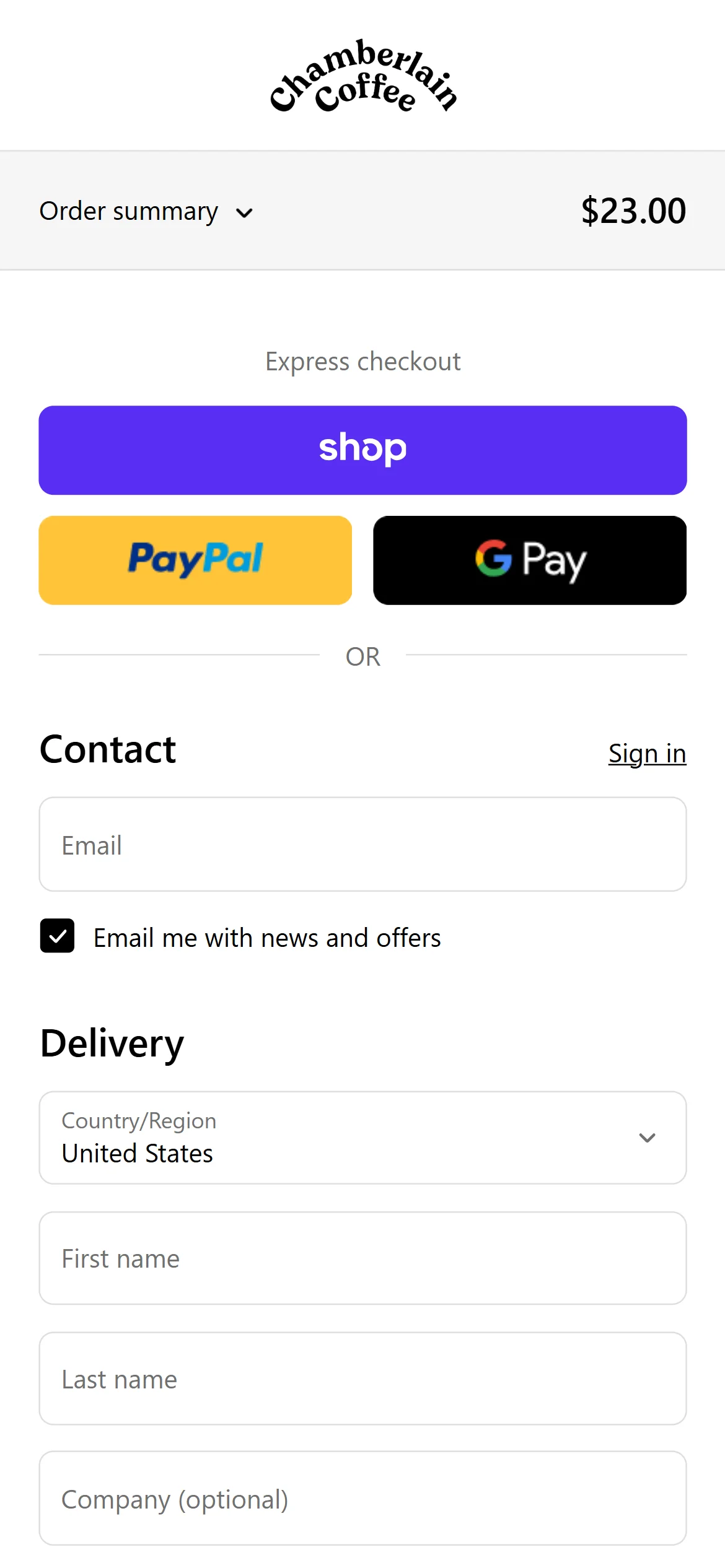Expand the Order summary section

click(x=146, y=211)
